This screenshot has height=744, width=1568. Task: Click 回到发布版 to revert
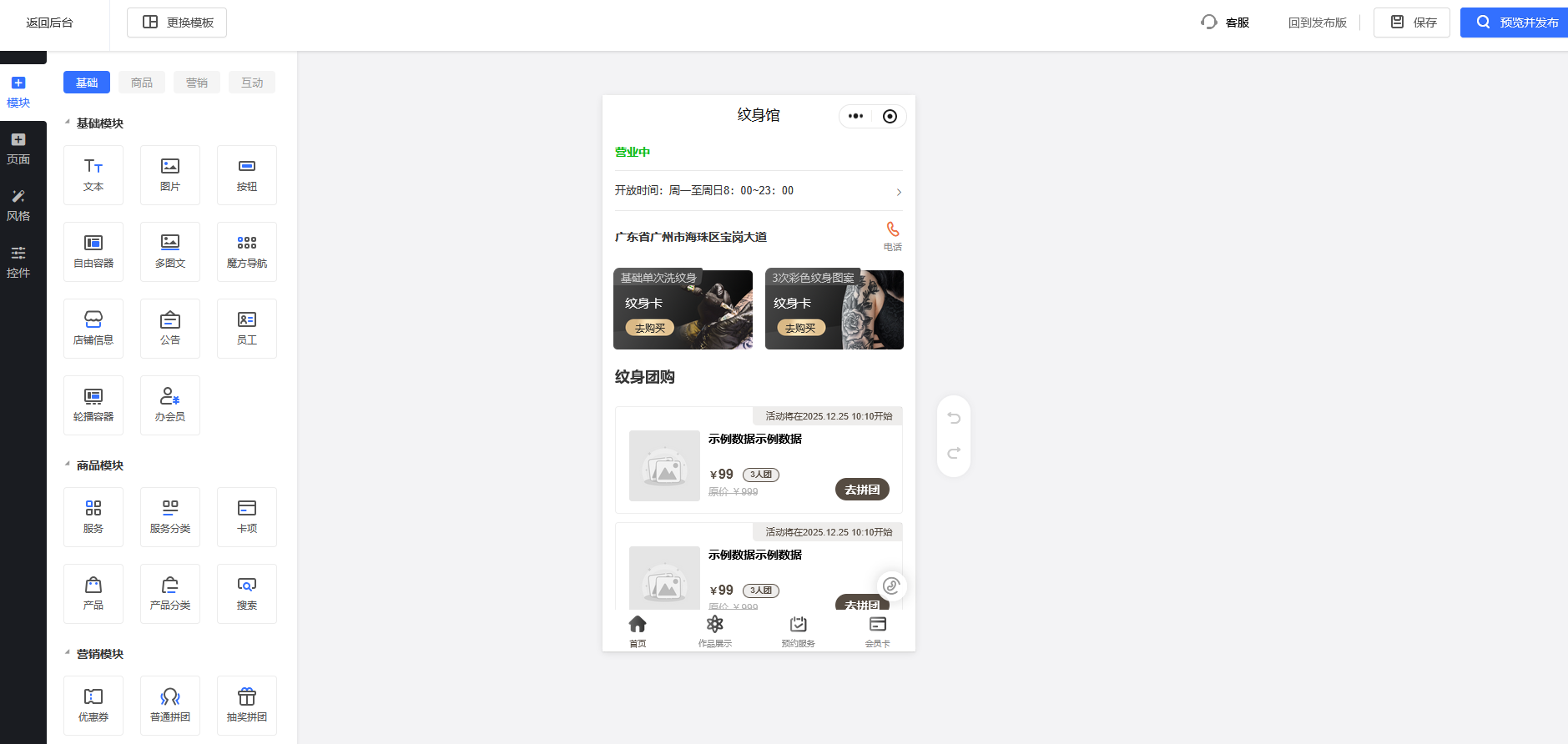pyautogui.click(x=1317, y=23)
